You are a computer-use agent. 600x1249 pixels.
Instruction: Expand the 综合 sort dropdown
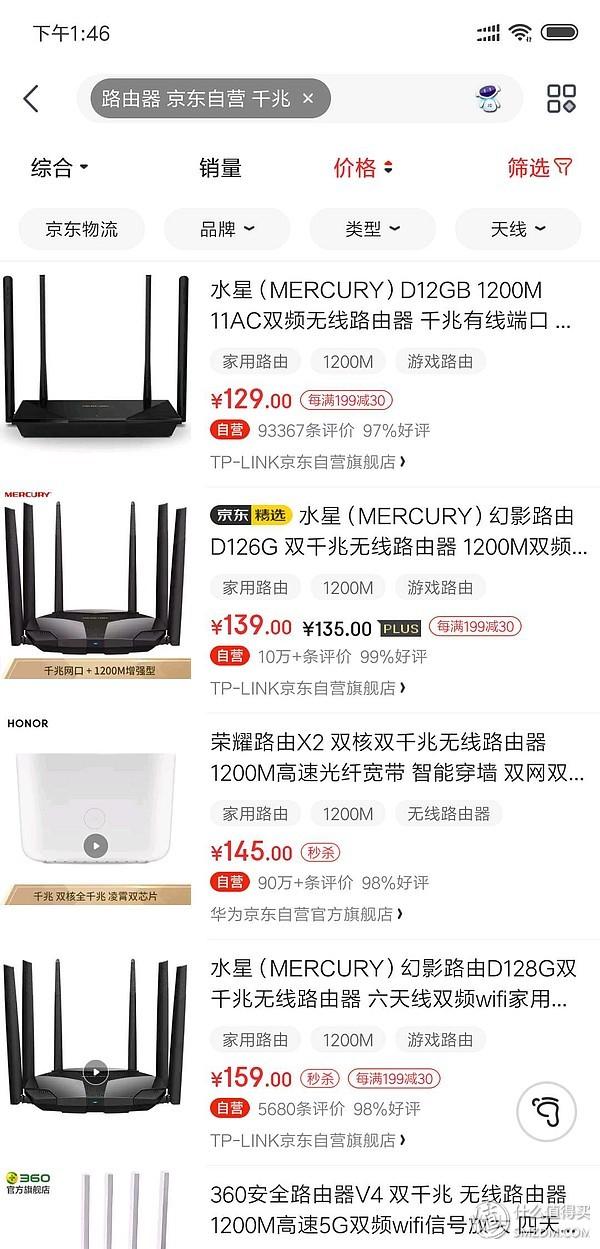(x=60, y=168)
